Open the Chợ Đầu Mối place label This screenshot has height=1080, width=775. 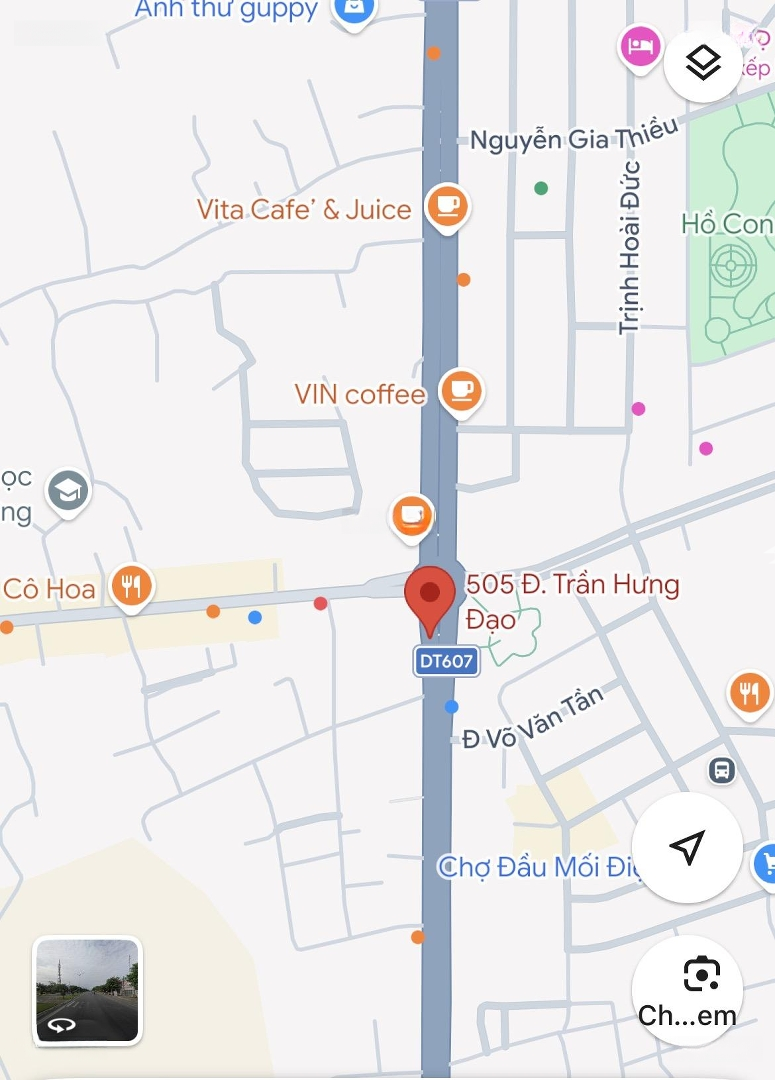pyautogui.click(x=538, y=866)
